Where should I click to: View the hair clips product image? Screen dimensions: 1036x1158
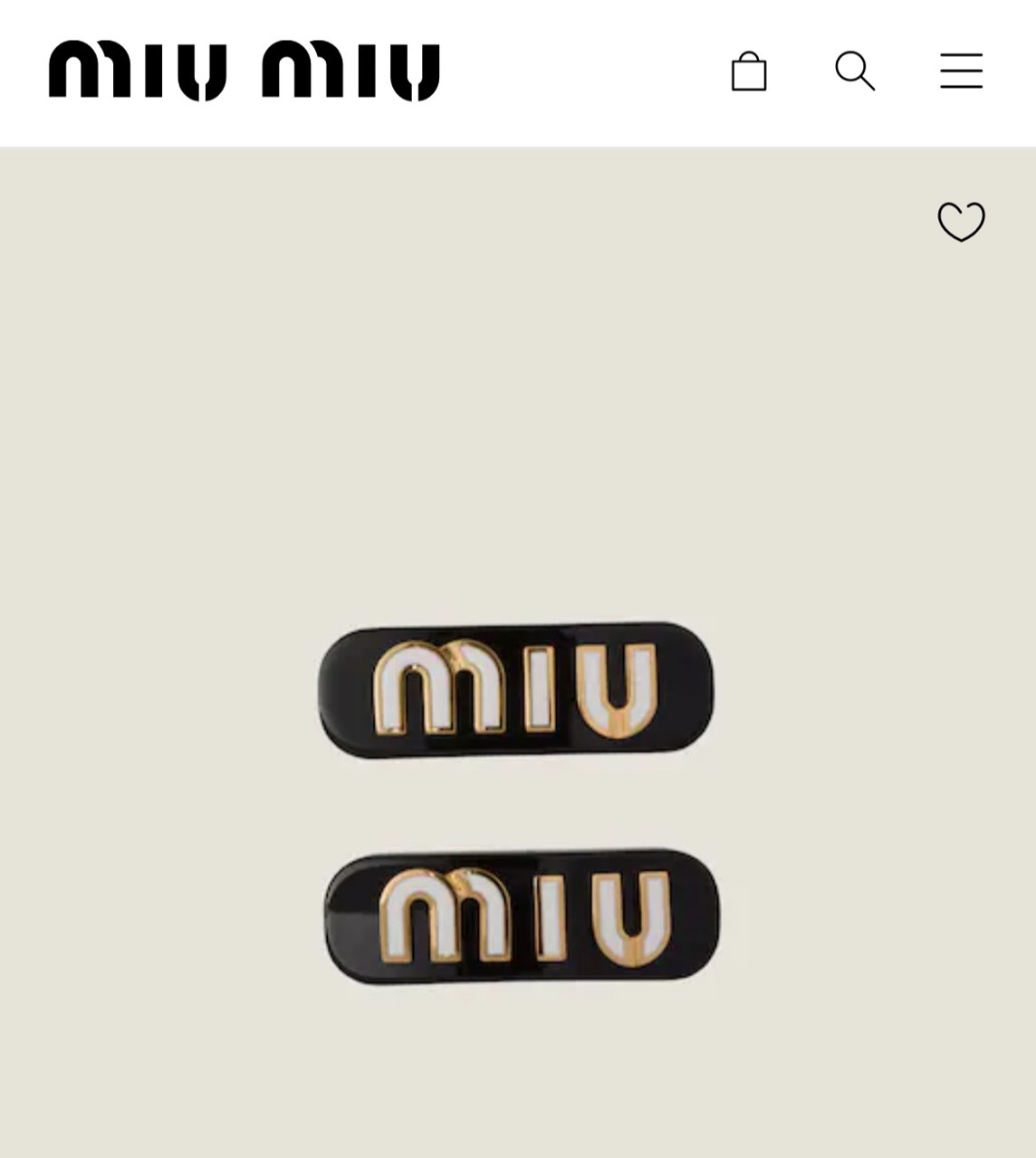tap(518, 803)
